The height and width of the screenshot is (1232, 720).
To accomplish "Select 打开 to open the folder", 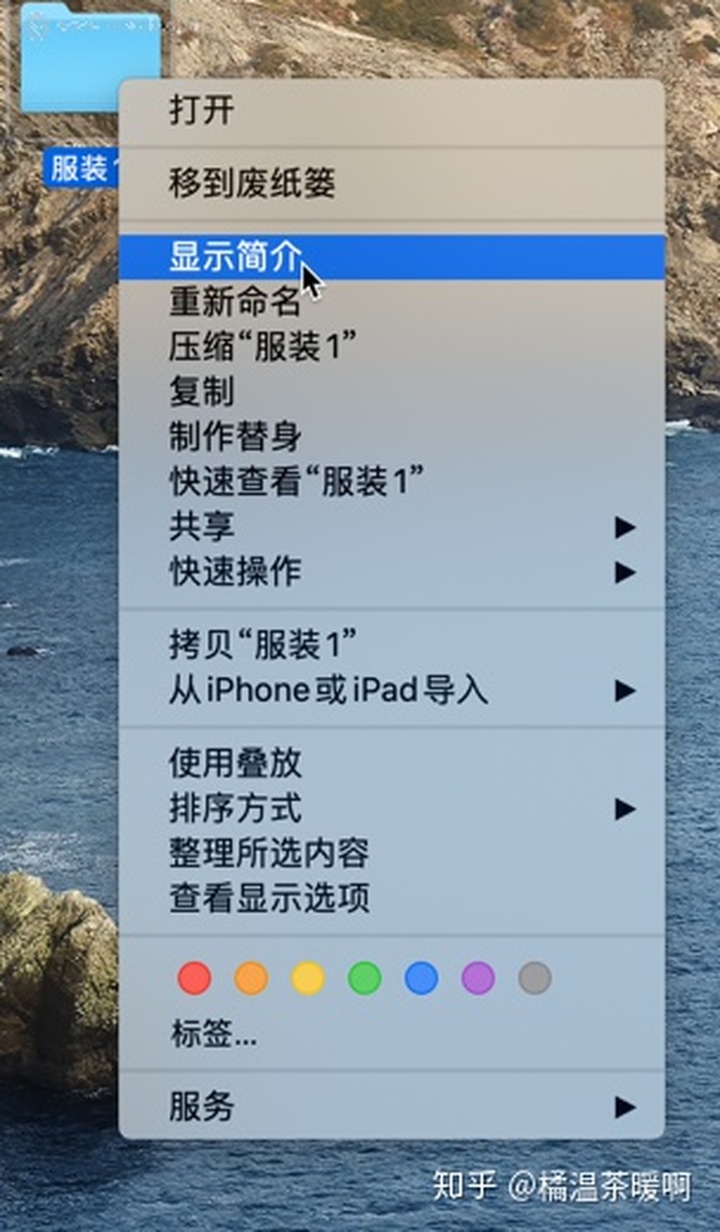I will click(392, 111).
